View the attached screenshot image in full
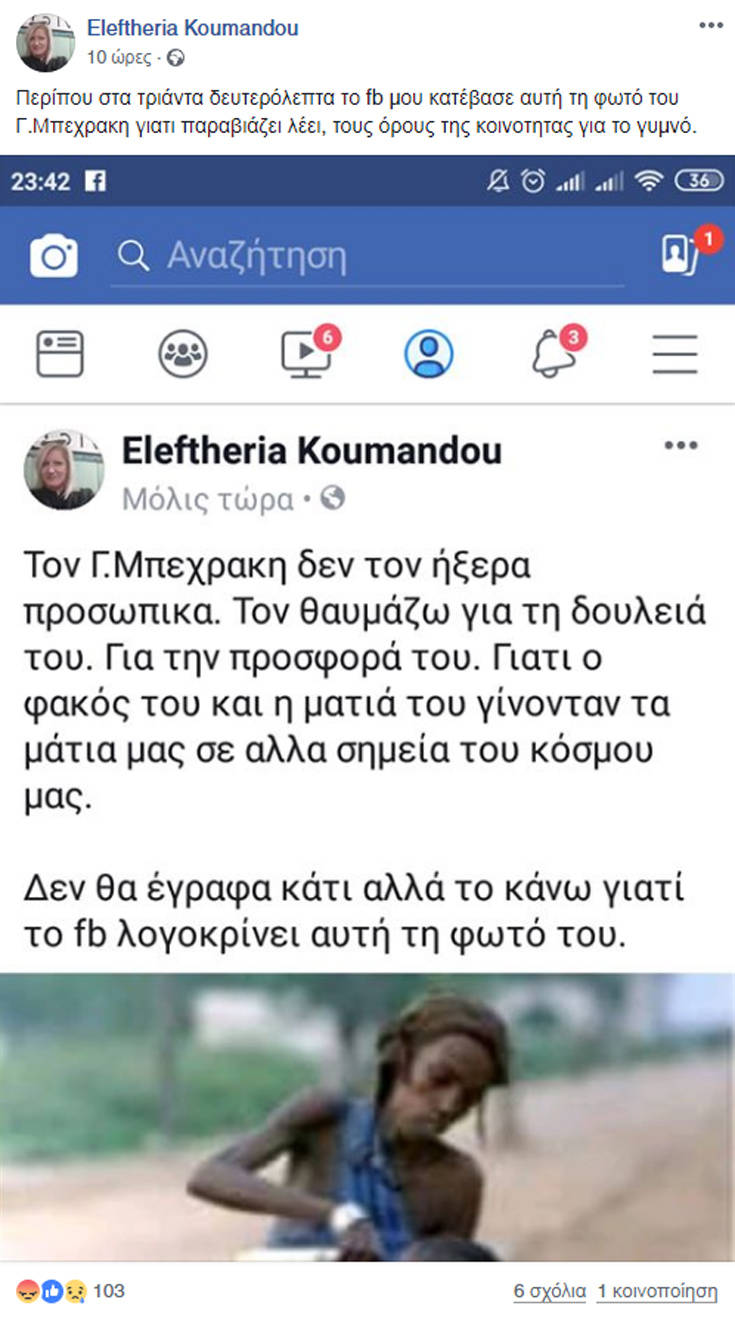Screen dimensions: 735x1318 click(367, 700)
